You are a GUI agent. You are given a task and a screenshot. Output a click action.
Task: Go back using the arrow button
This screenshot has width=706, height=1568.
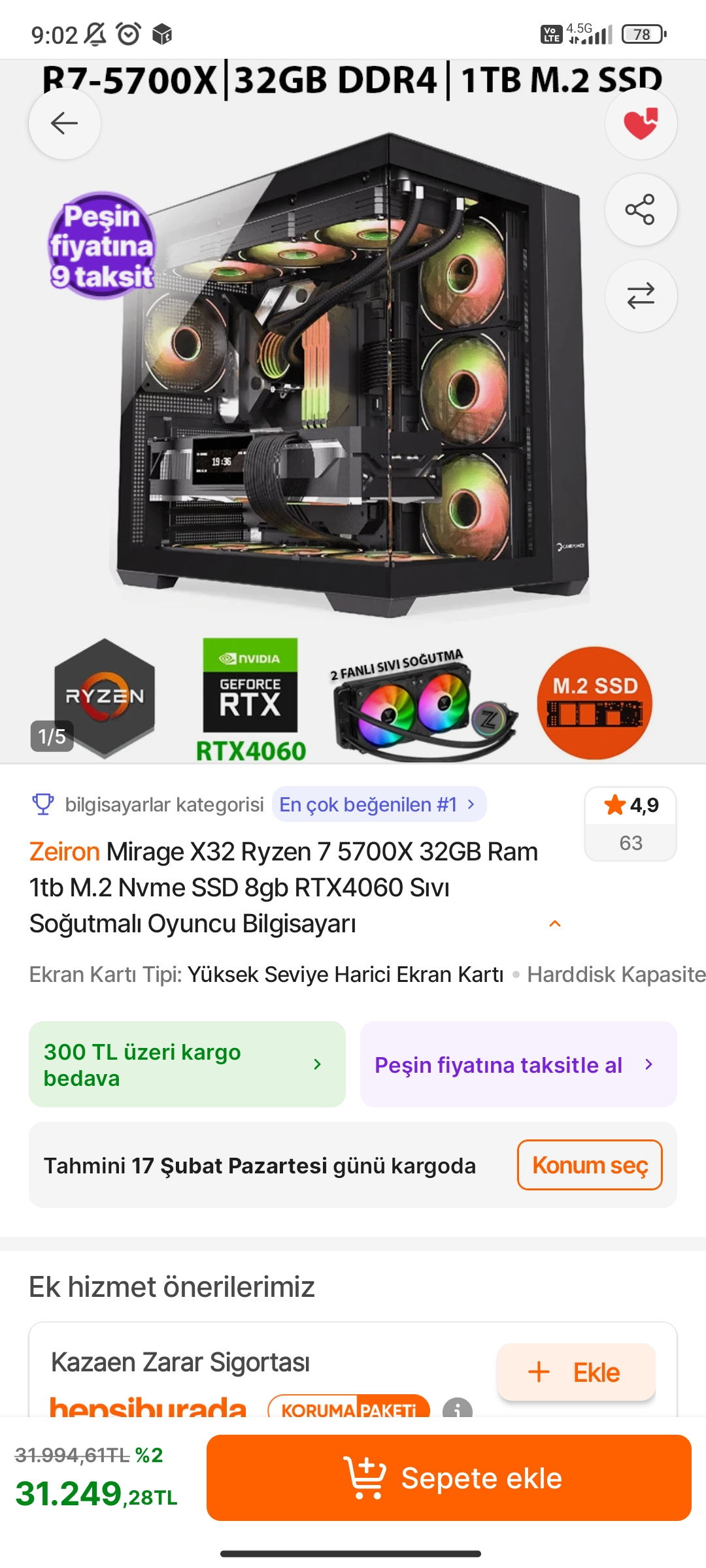pyautogui.click(x=64, y=123)
